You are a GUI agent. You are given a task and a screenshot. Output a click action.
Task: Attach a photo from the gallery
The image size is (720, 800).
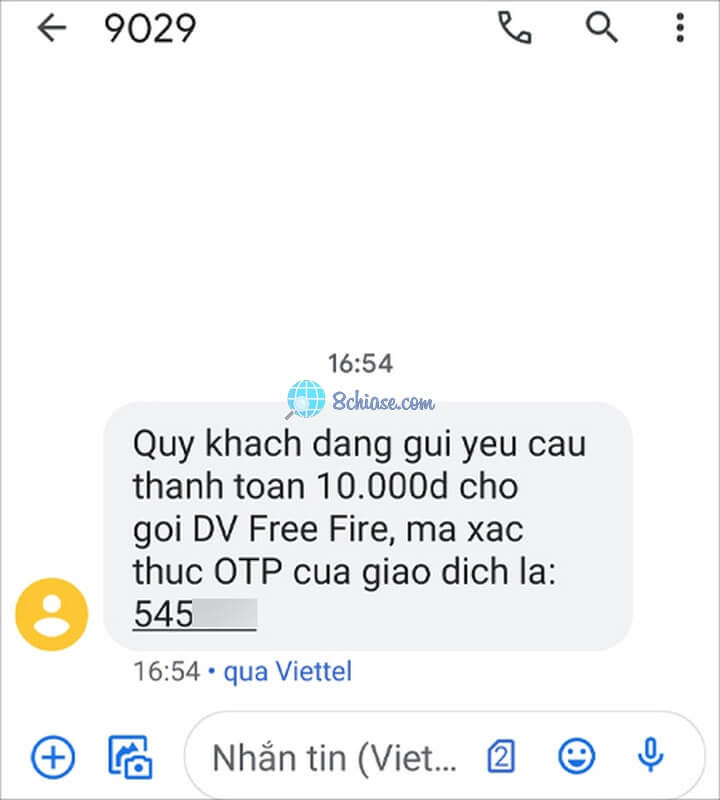coord(130,757)
